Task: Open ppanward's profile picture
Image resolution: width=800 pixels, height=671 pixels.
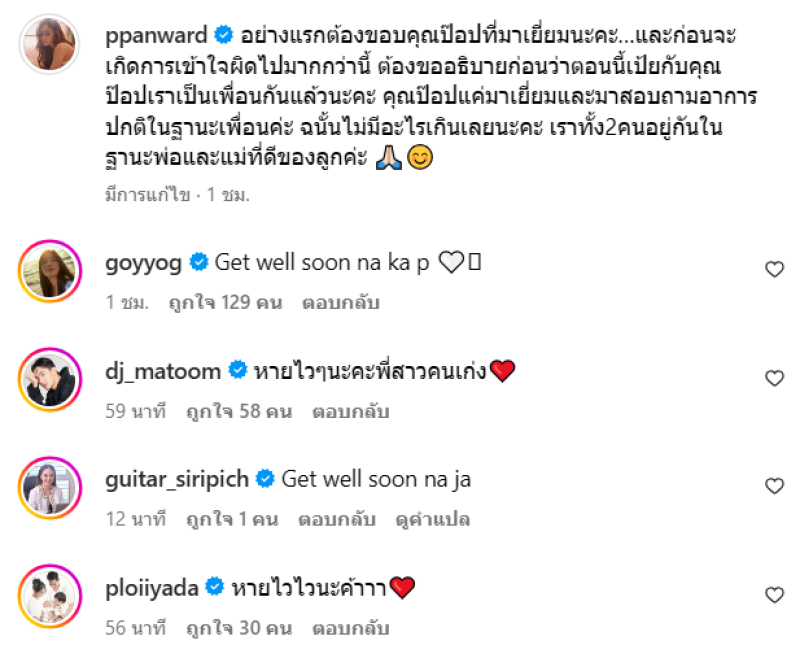Action: (50, 44)
